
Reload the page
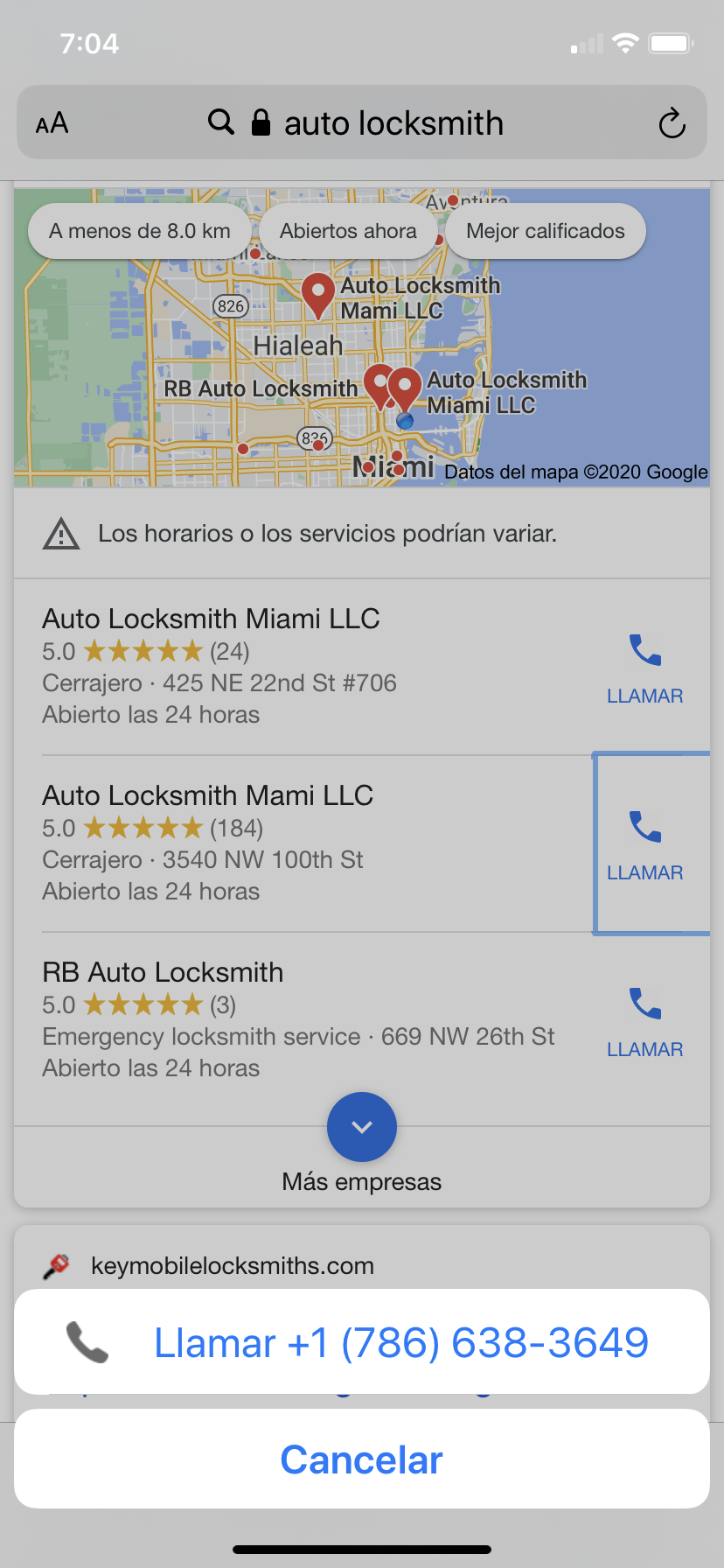tap(672, 123)
